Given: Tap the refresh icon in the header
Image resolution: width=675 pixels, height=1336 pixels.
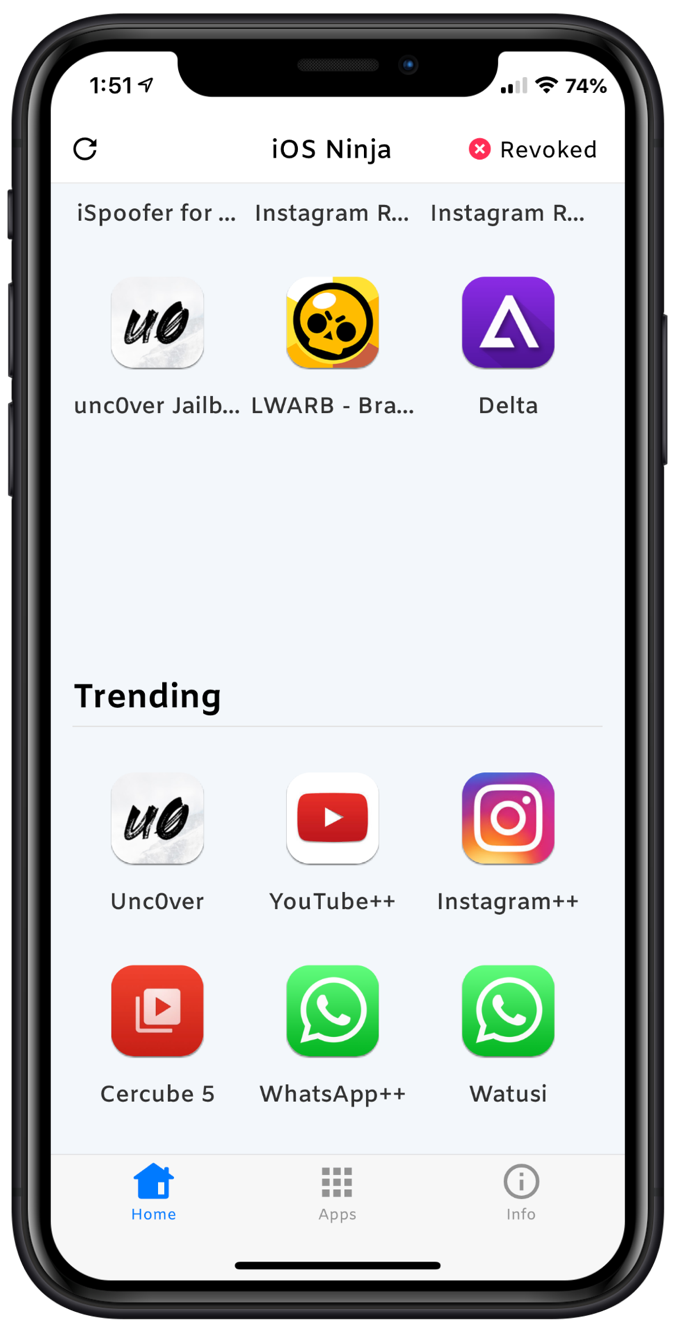Looking at the screenshot, I should (x=85, y=149).
